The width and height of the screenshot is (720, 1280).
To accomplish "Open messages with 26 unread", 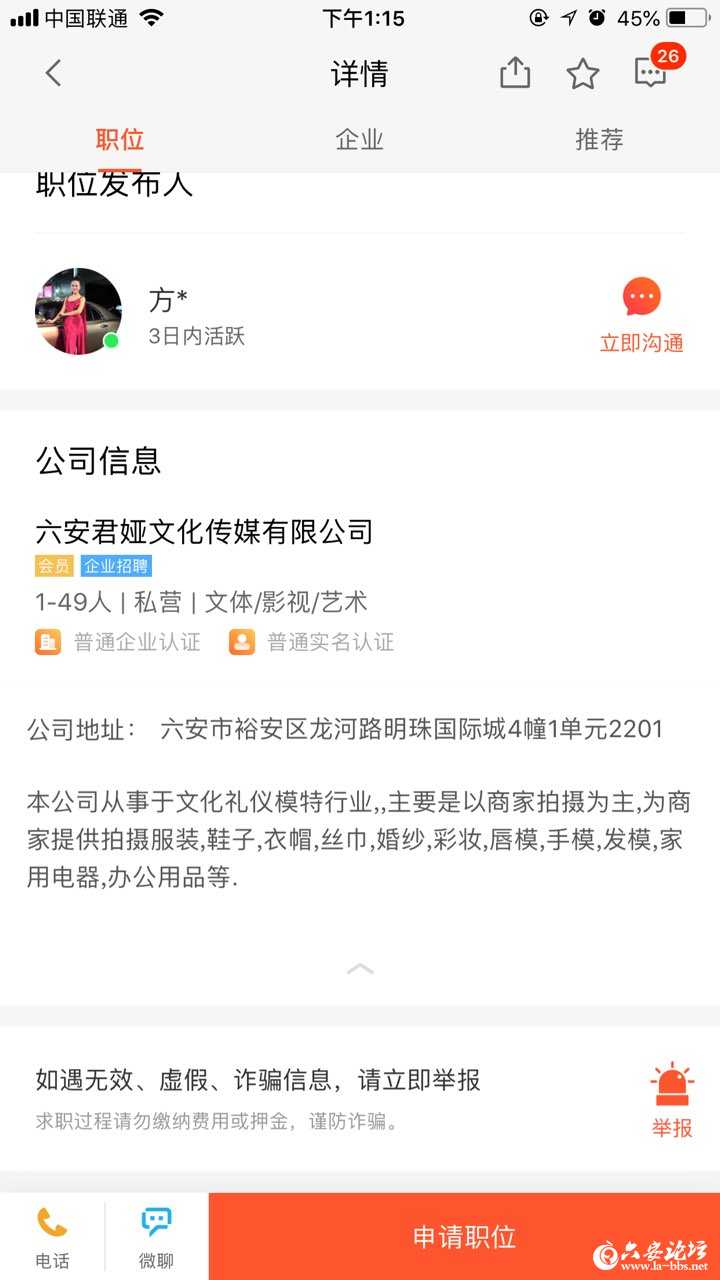I will point(652,71).
